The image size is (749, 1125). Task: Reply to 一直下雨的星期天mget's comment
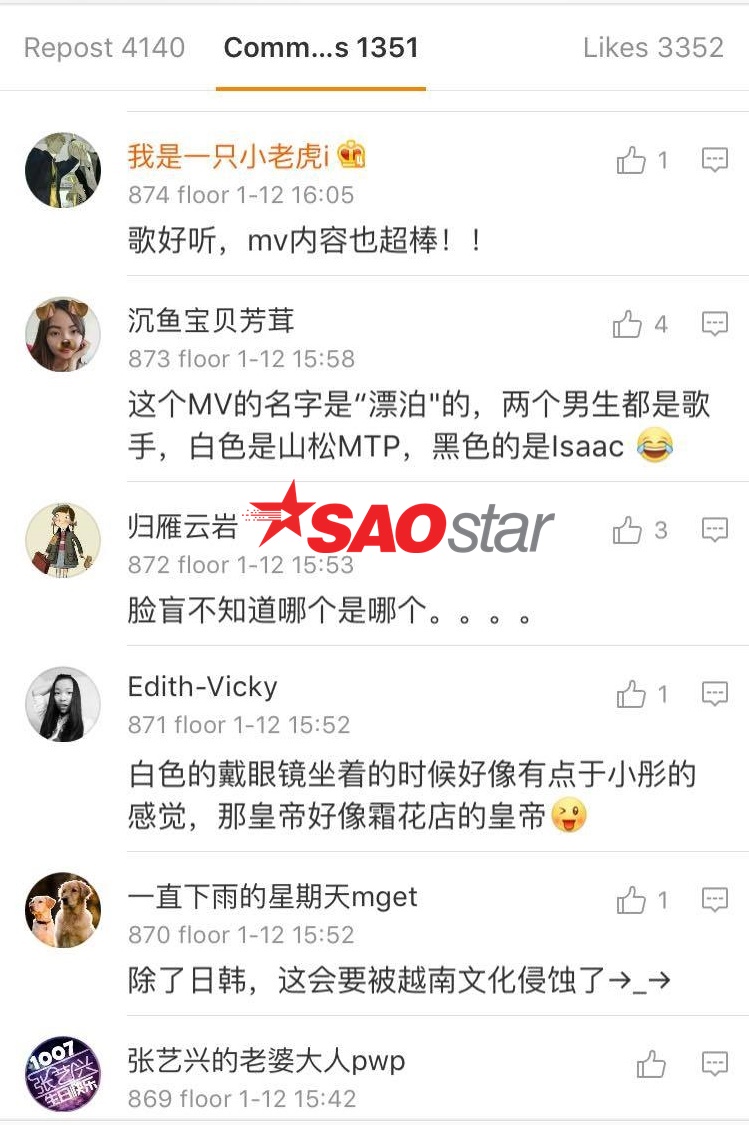(714, 900)
